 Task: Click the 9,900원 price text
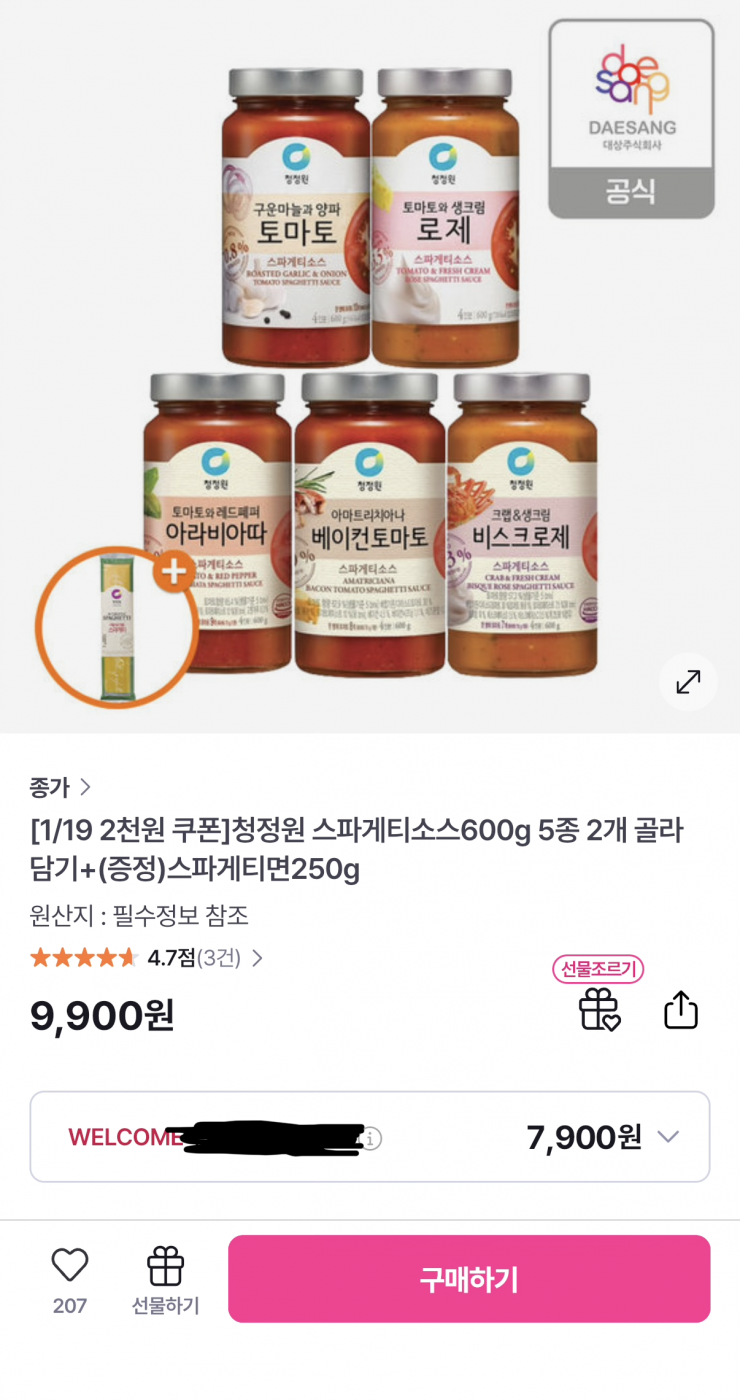pyautogui.click(x=100, y=1015)
